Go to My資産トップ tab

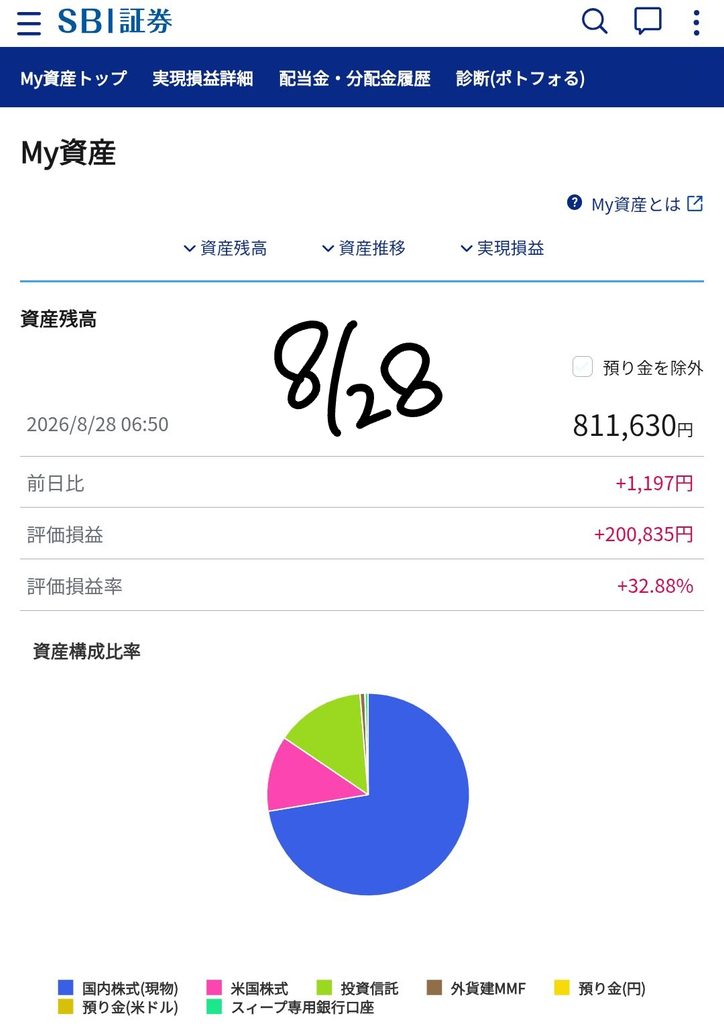(74, 78)
